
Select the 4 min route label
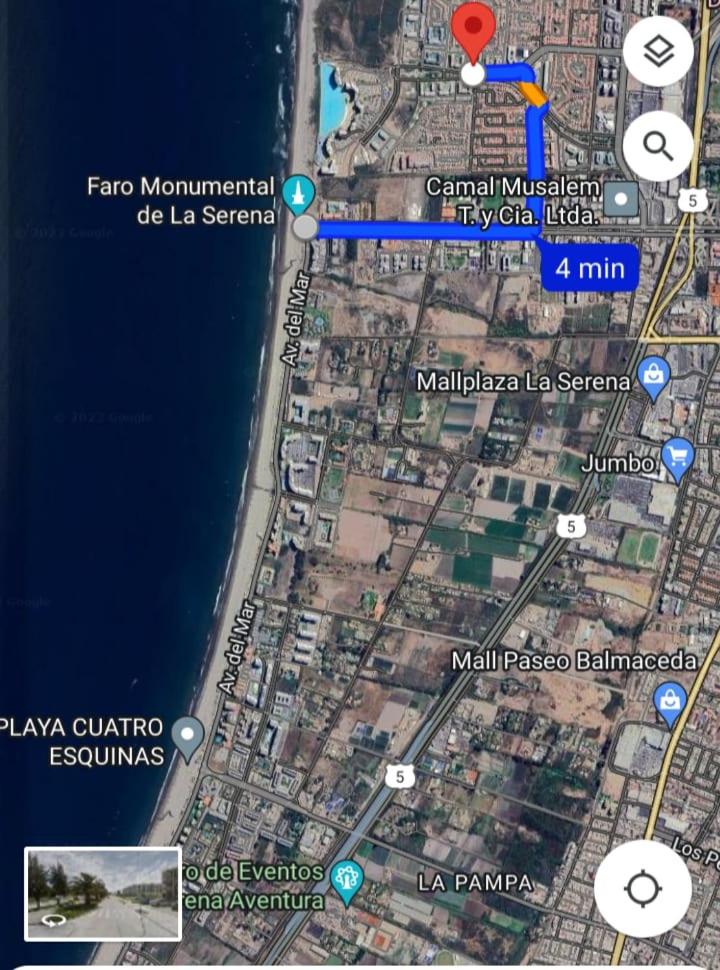(x=590, y=267)
